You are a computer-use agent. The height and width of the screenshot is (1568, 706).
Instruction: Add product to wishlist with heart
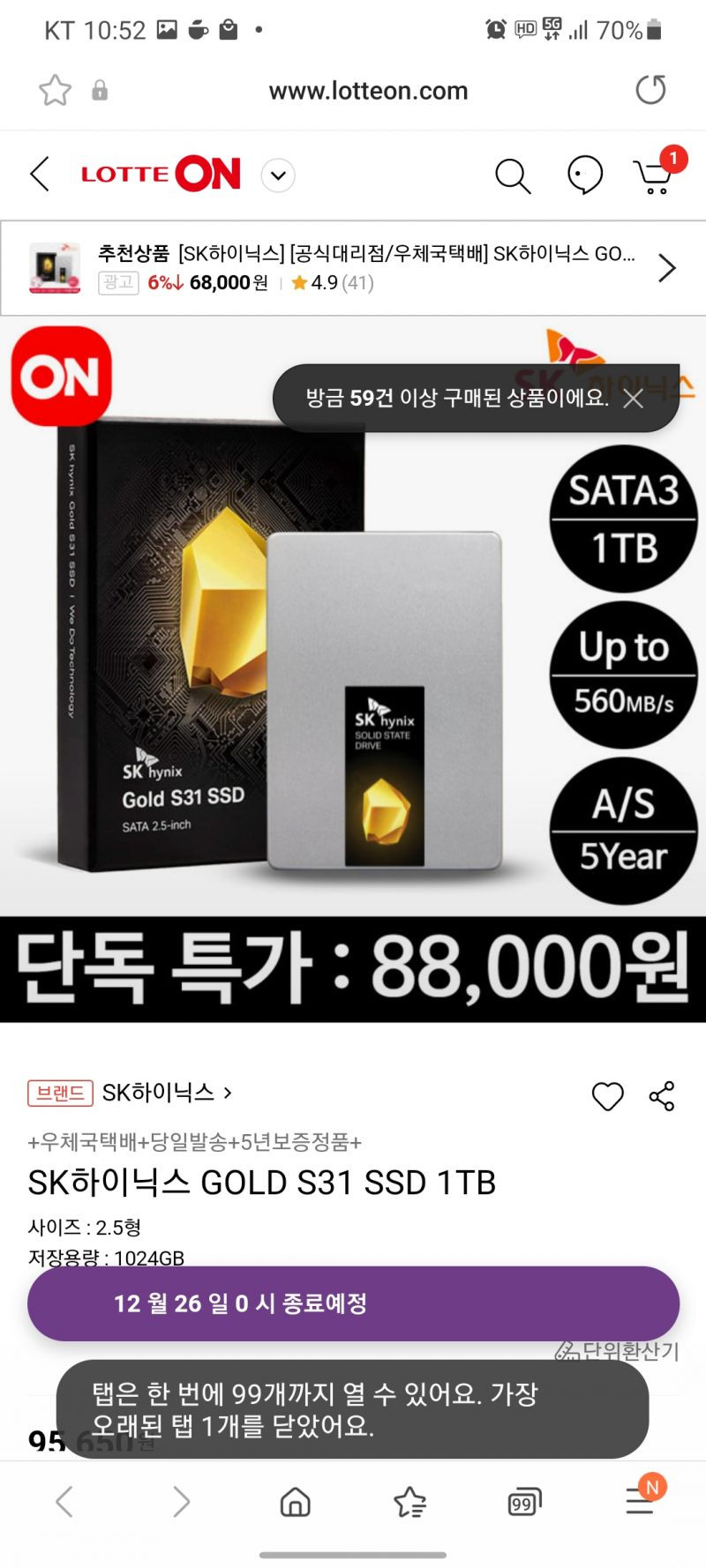point(607,1096)
